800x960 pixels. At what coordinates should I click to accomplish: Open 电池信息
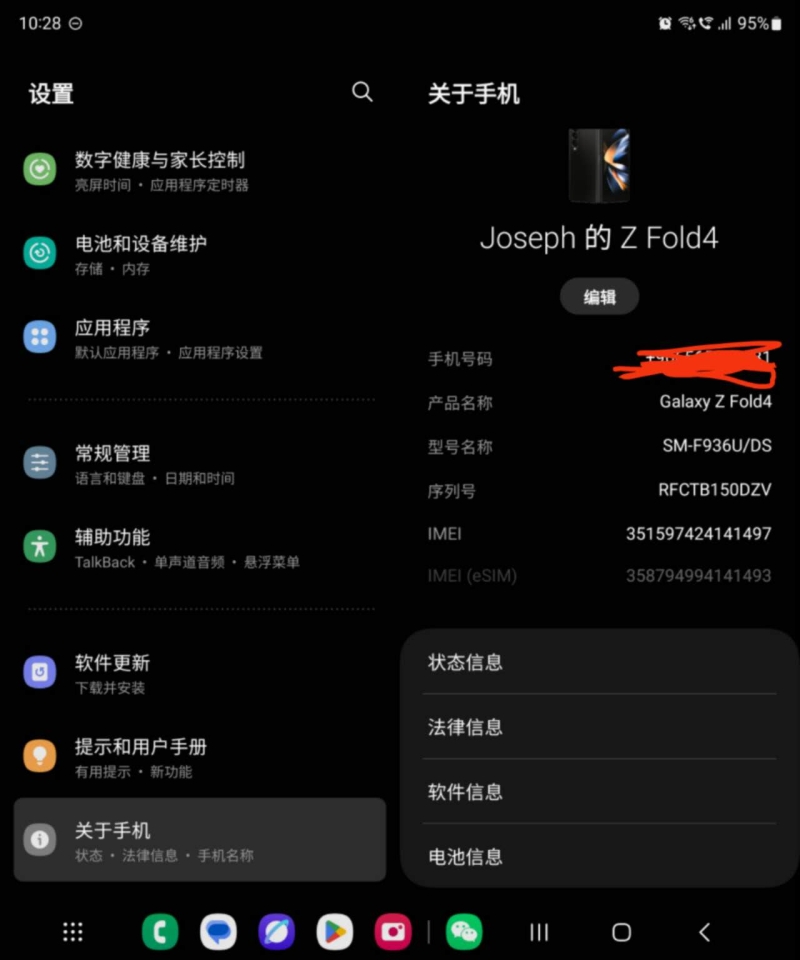tap(598, 857)
